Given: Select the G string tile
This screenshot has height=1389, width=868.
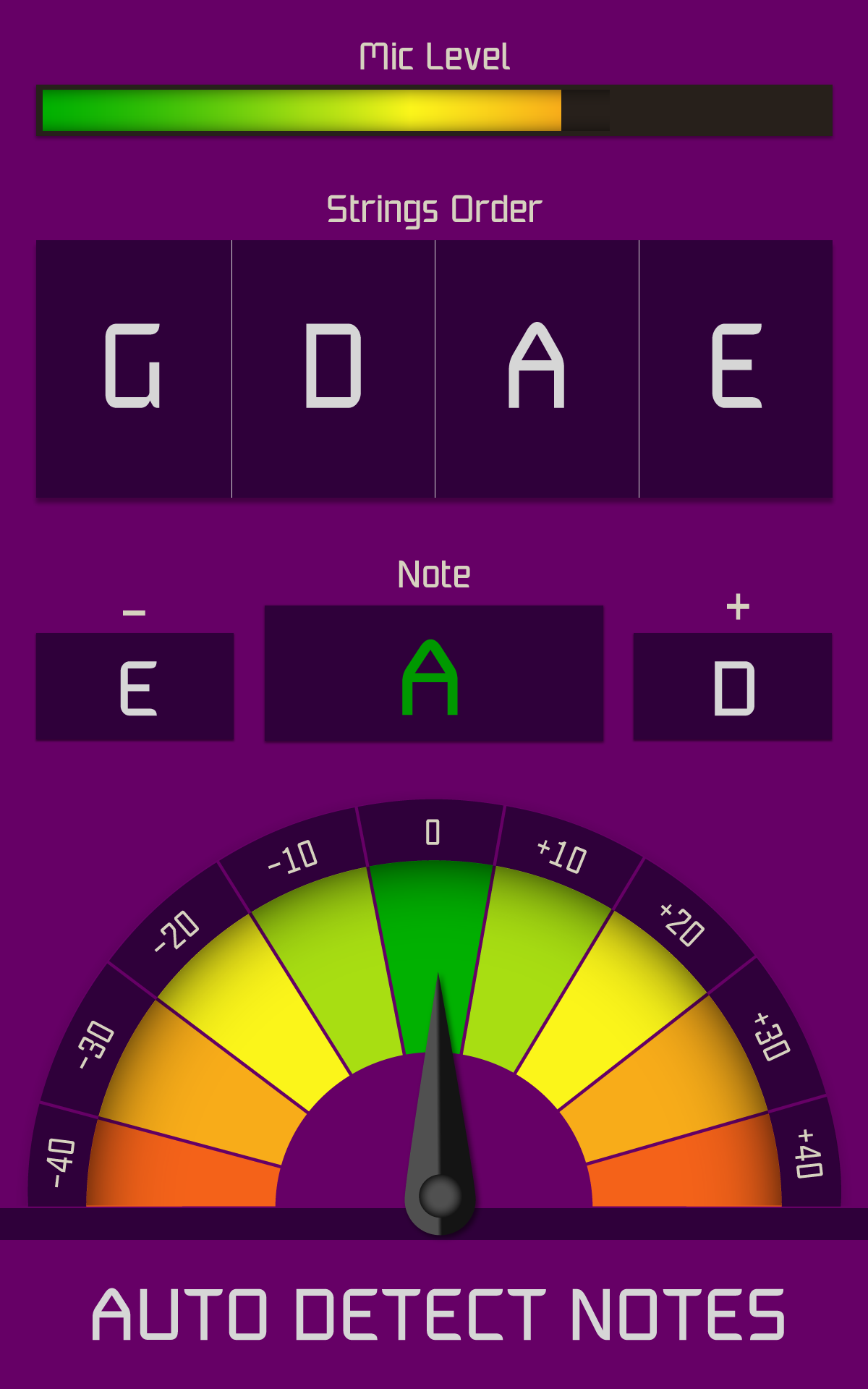Looking at the screenshot, I should (134, 368).
